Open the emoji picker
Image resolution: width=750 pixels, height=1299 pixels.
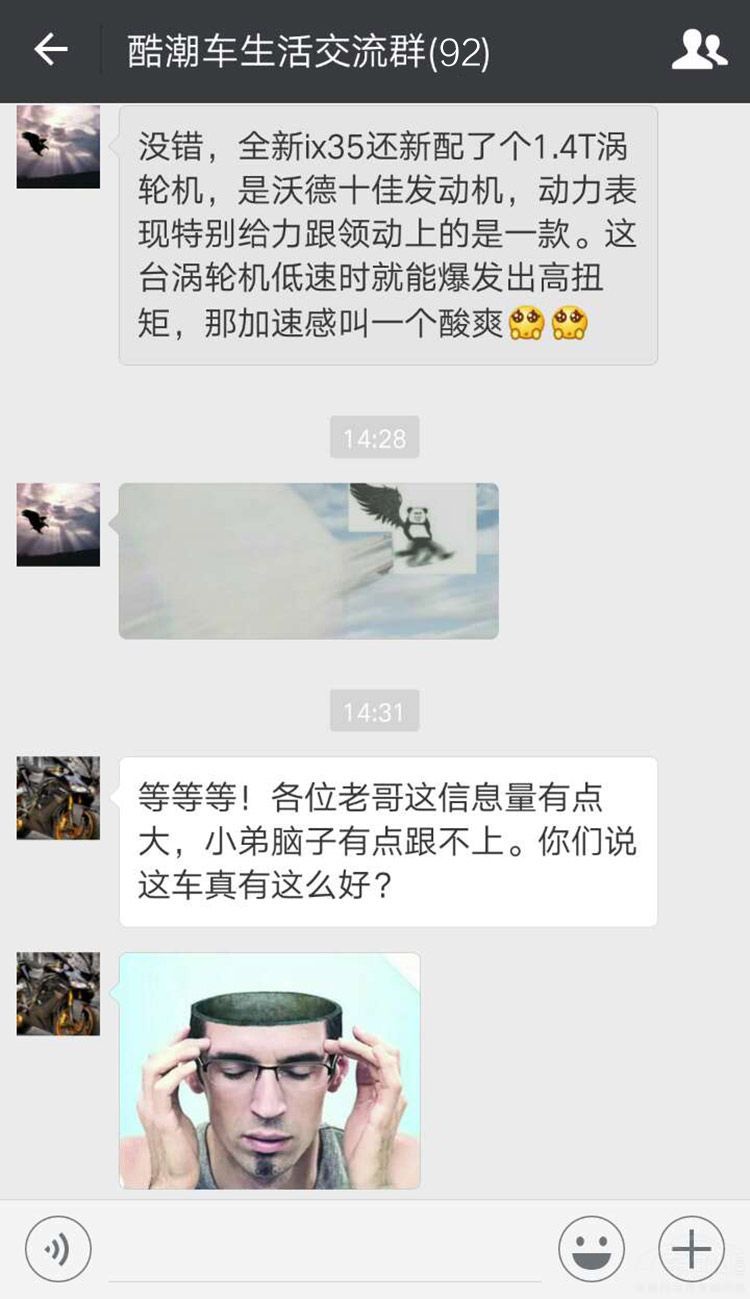click(591, 1249)
